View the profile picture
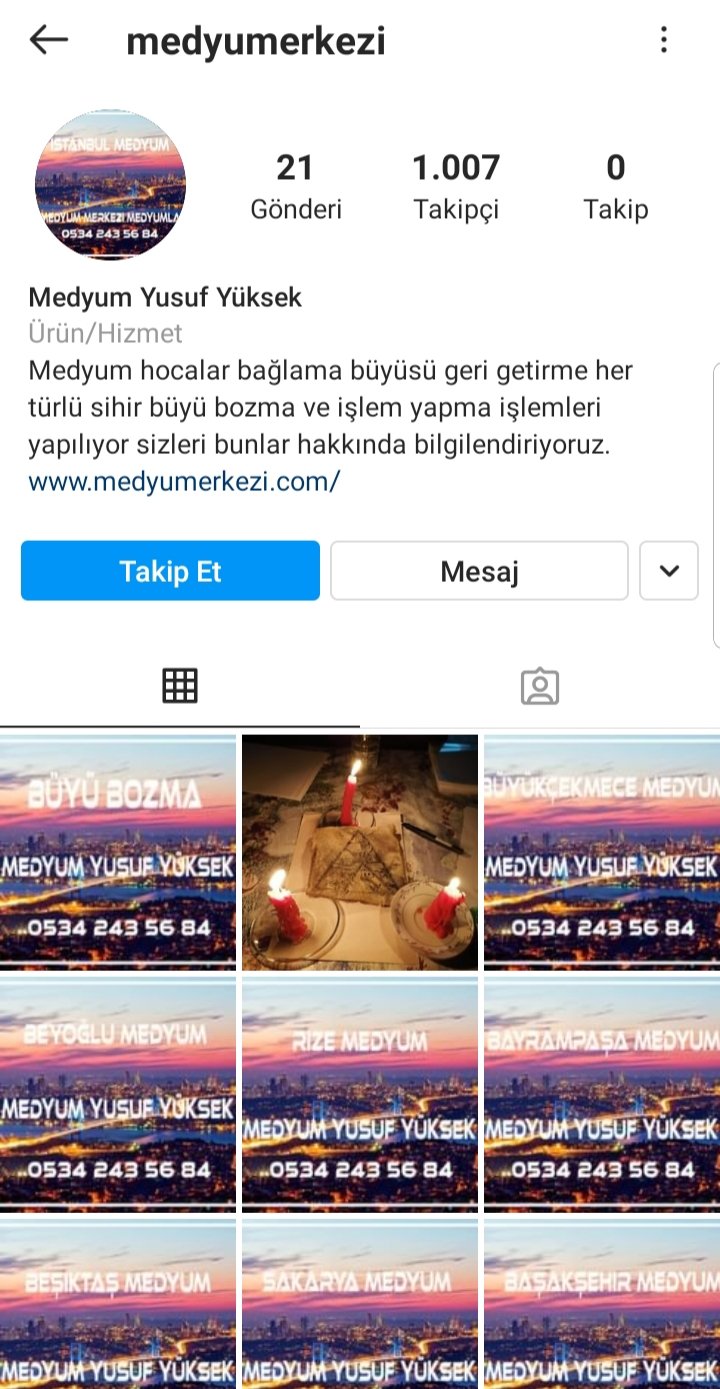The image size is (720, 1389). [110, 185]
